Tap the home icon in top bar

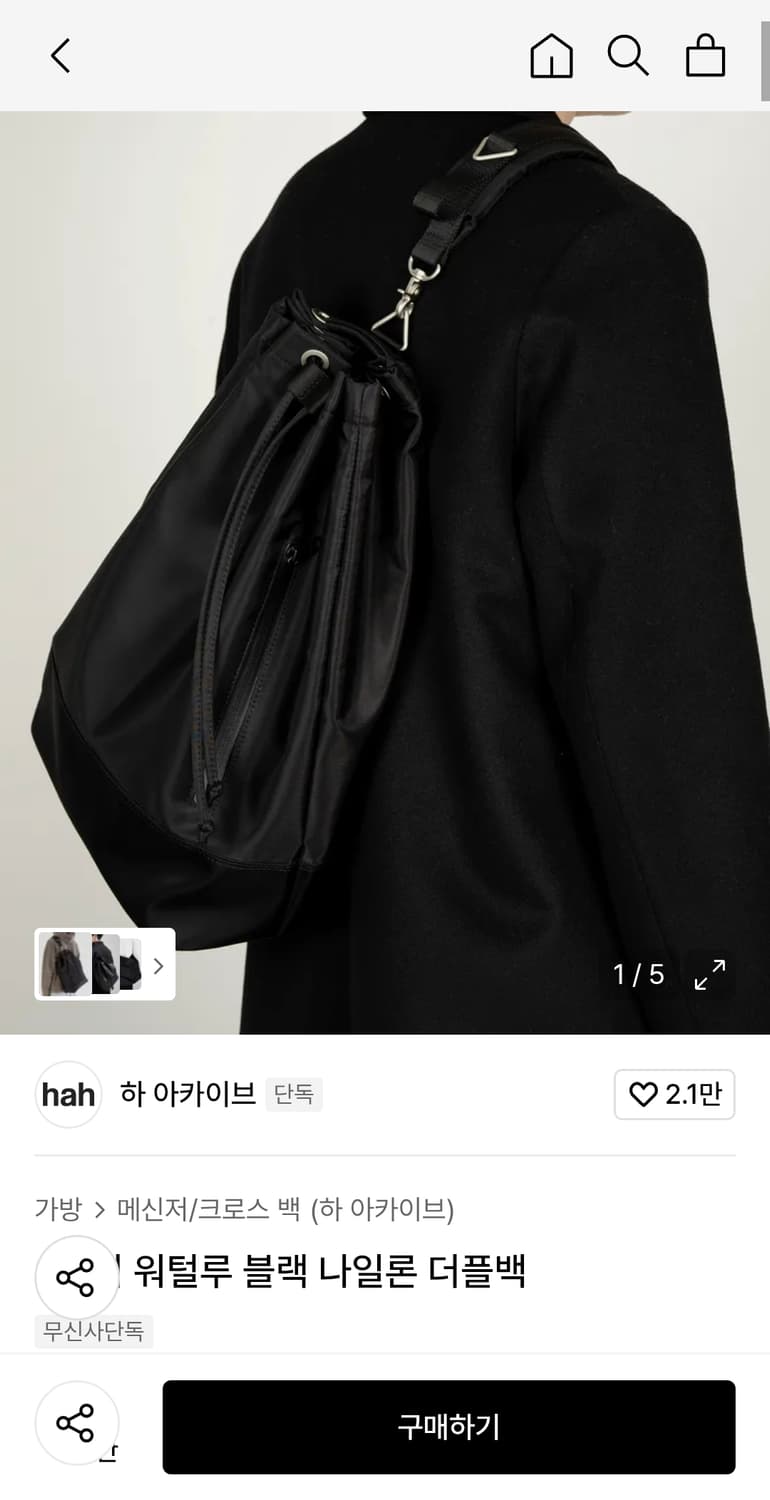point(551,56)
